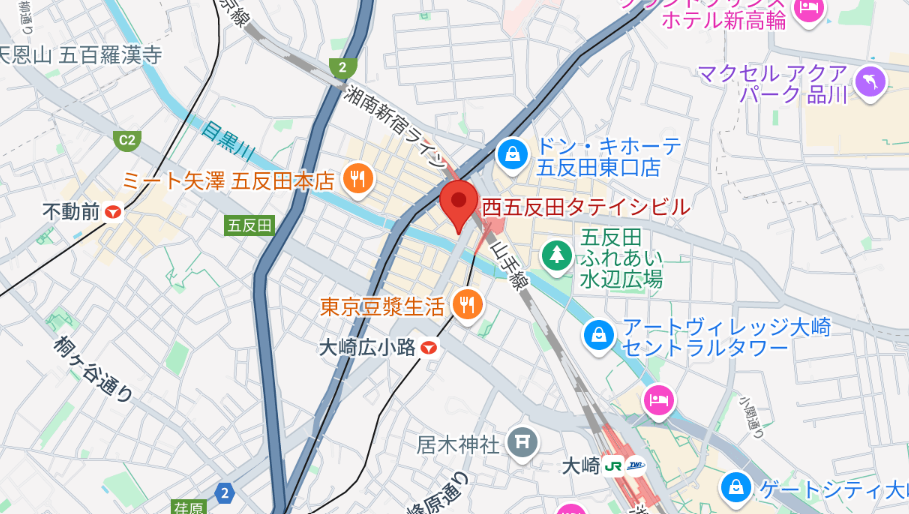Open the ドン・キホーテ 五反田東口店 shopping marker
The height and width of the screenshot is (514, 909).
(512, 153)
